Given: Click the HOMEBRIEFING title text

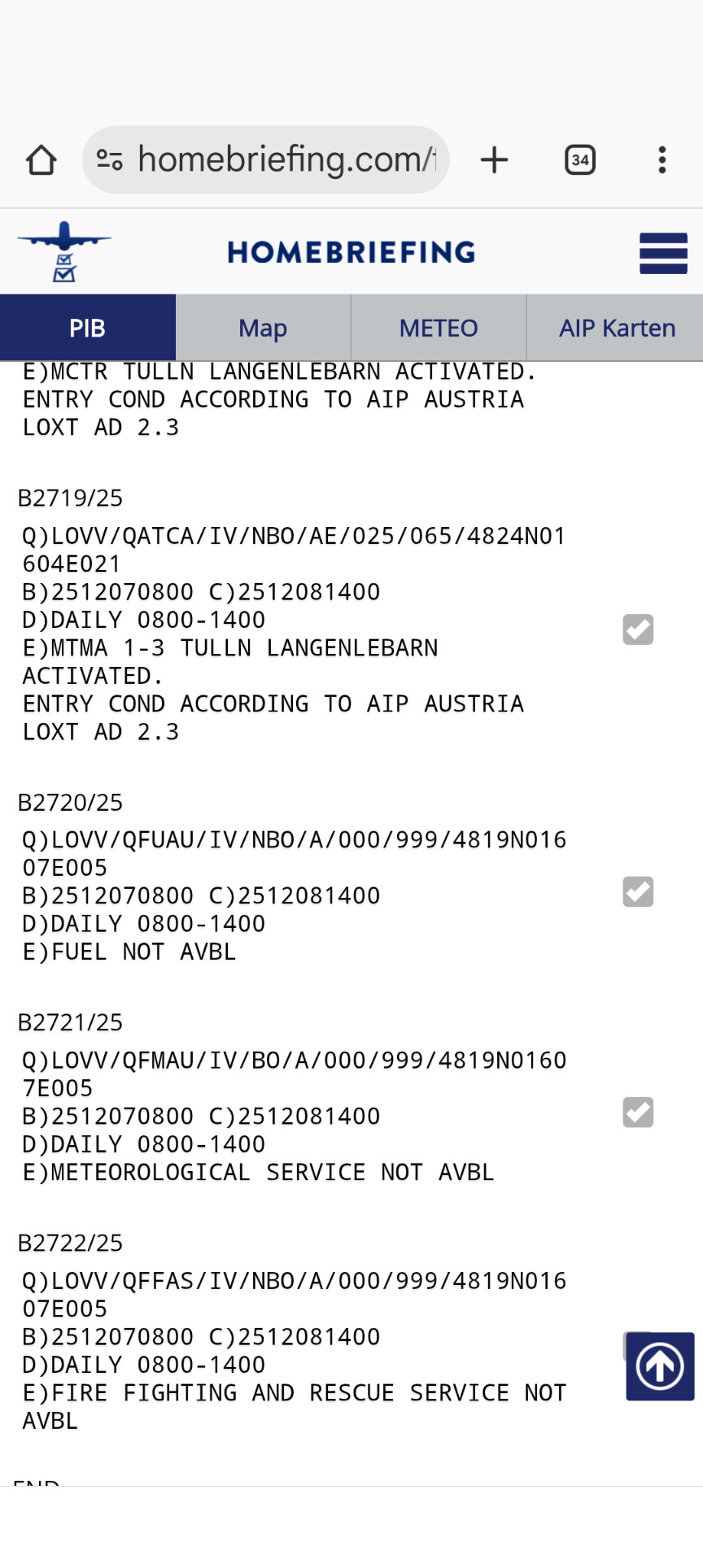Looking at the screenshot, I should point(350,251).
